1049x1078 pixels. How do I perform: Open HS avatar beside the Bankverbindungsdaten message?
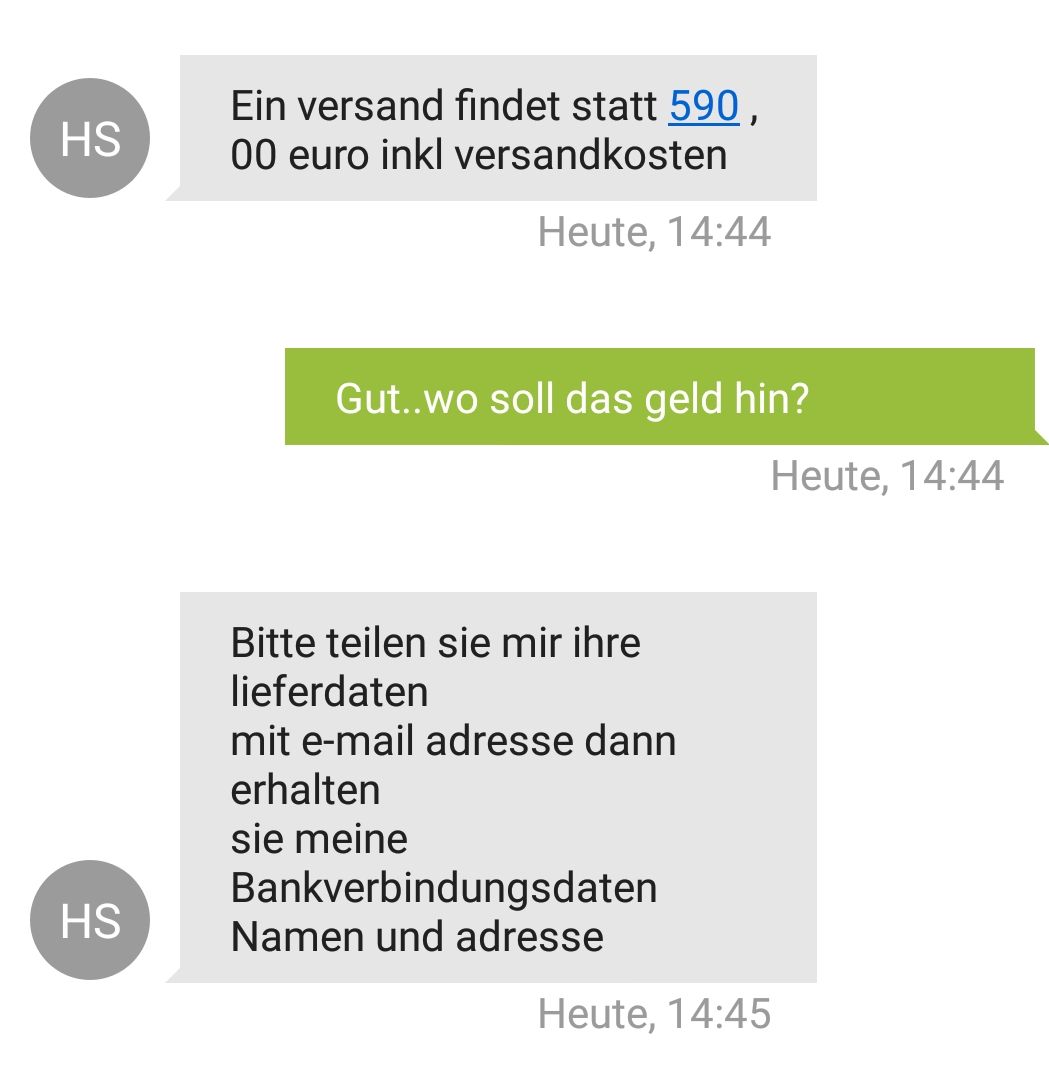click(90, 920)
